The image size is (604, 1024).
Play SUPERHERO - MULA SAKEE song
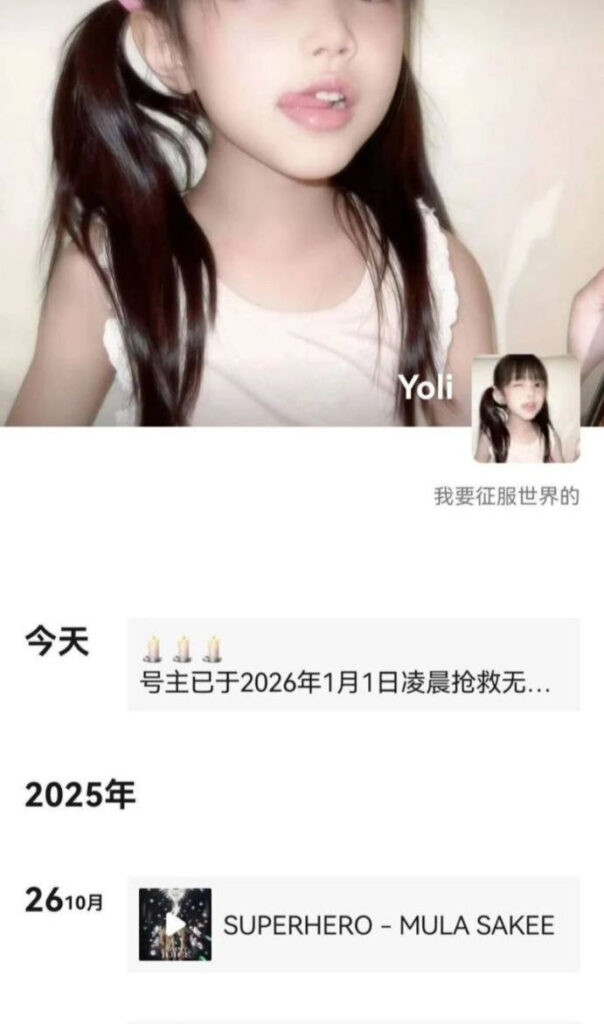coord(175,924)
